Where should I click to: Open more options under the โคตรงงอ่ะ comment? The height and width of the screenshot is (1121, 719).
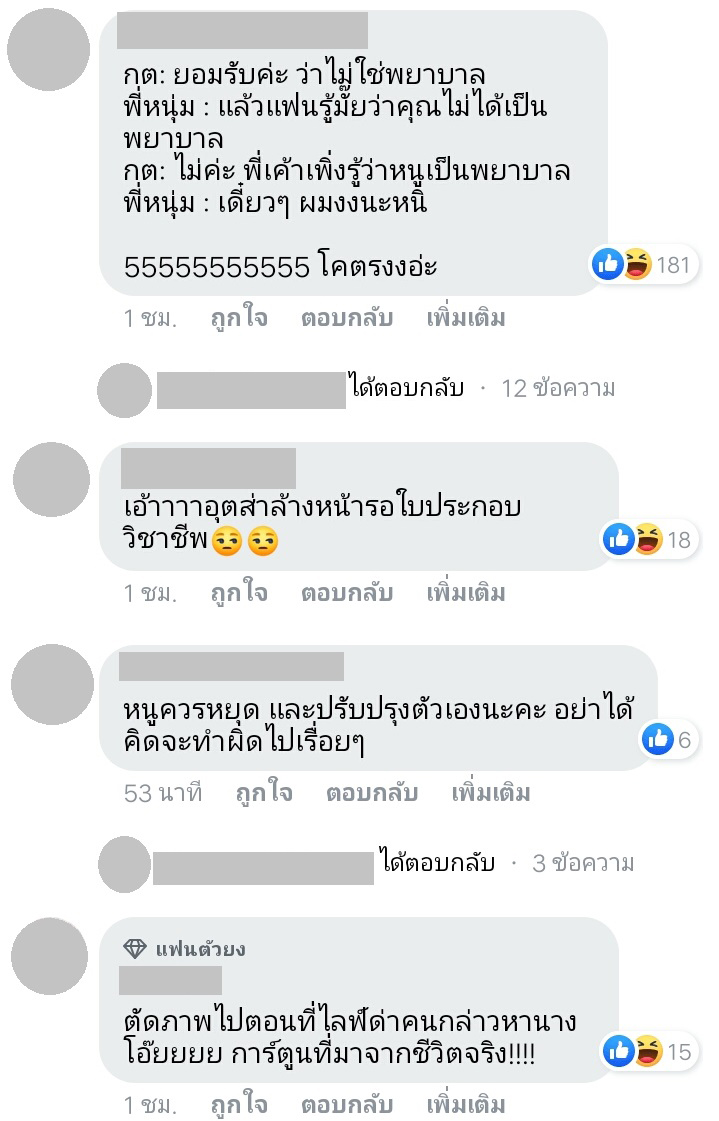(x=465, y=319)
